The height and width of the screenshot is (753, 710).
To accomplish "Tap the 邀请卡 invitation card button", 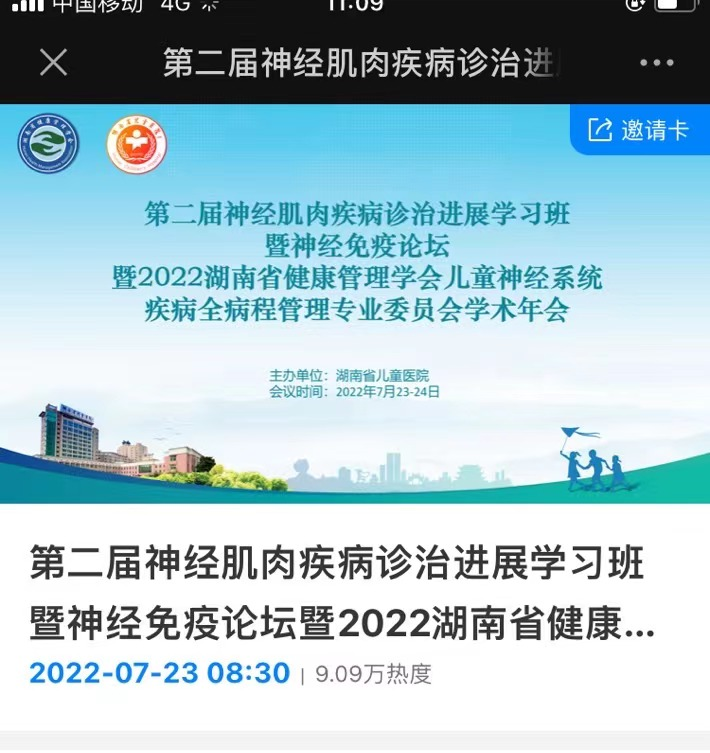I will tap(640, 130).
